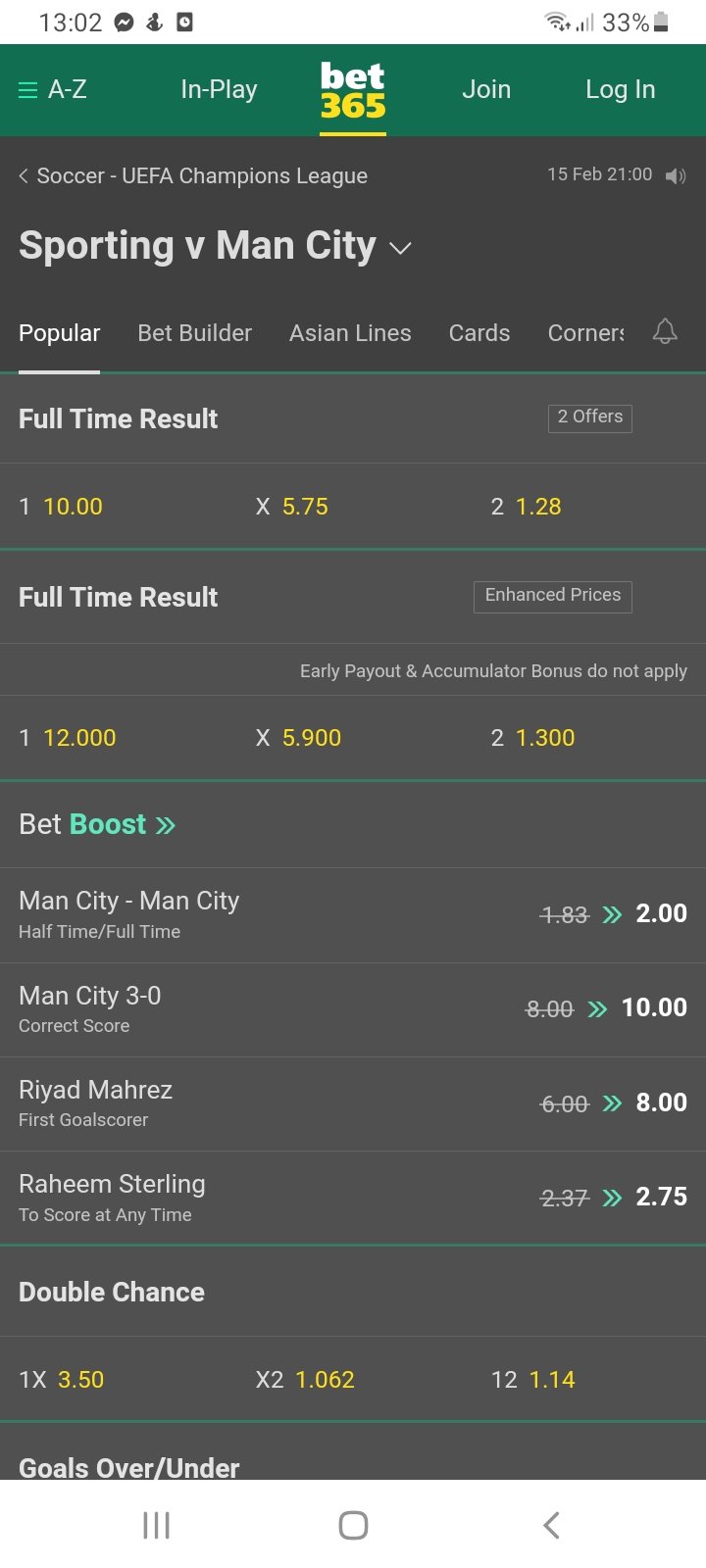Go back to Soccer - UEFA Champions League

tap(193, 176)
